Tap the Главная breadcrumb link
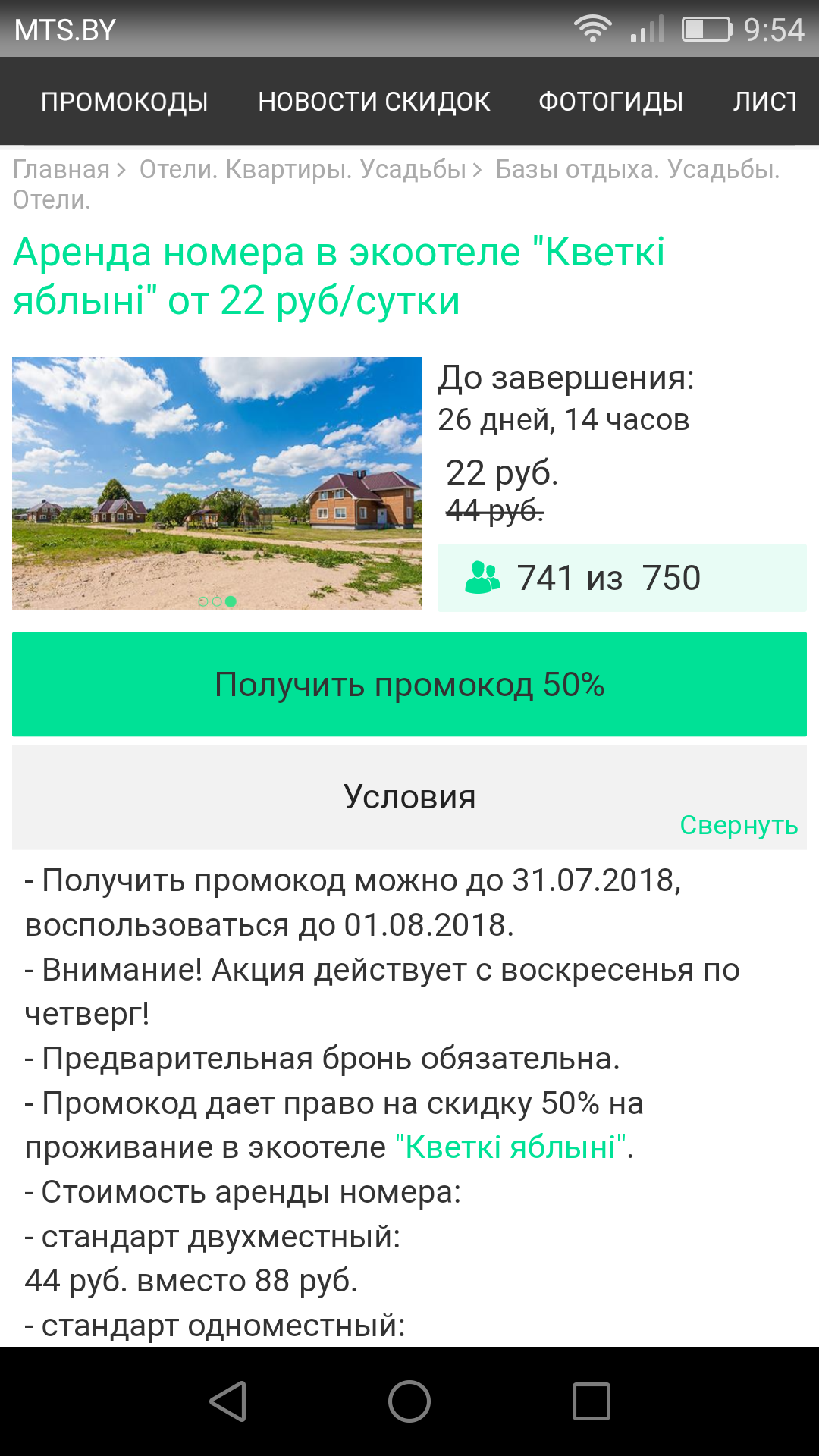This screenshot has width=819, height=1456. coord(61,169)
